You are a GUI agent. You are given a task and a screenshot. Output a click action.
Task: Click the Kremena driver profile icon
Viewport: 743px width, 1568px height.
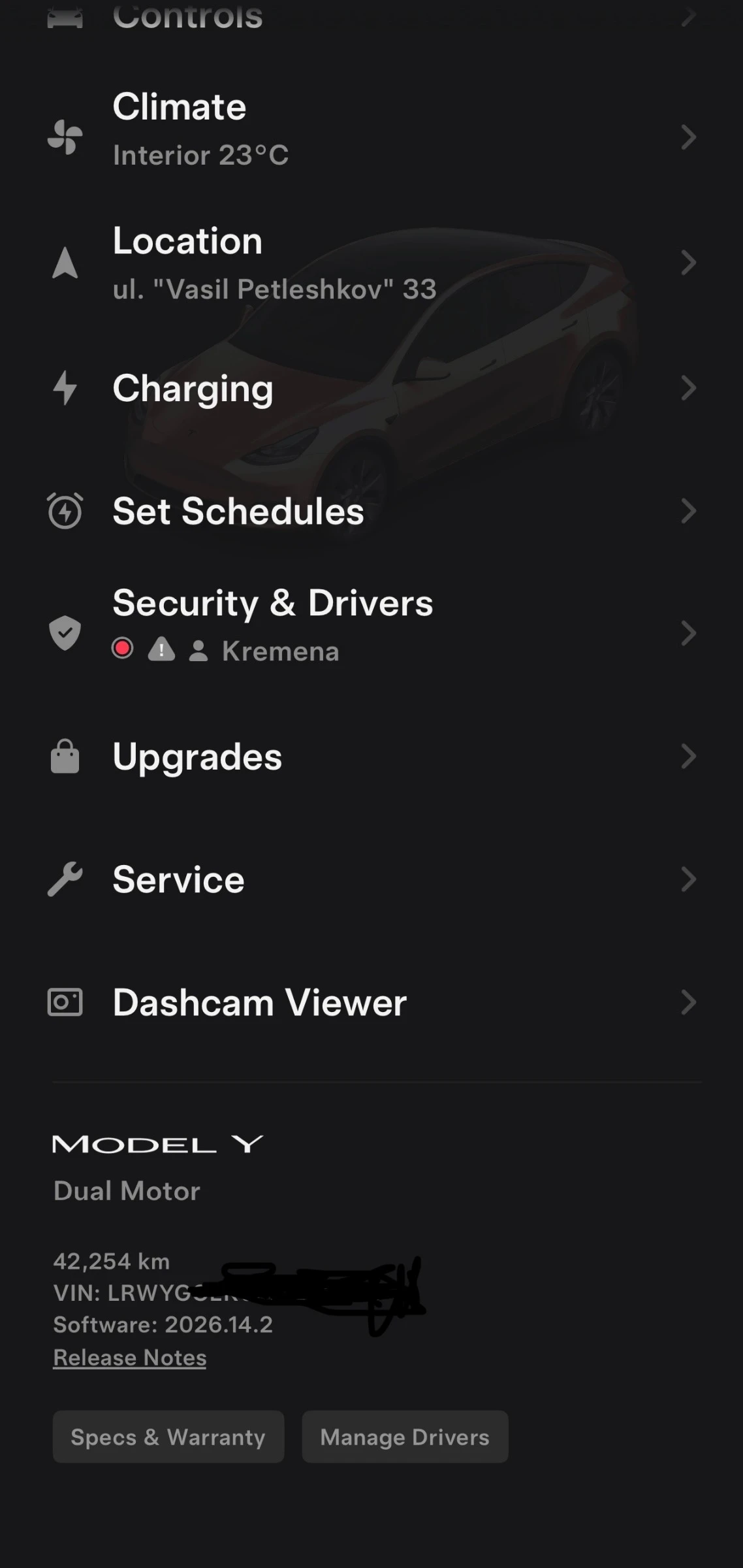click(197, 650)
